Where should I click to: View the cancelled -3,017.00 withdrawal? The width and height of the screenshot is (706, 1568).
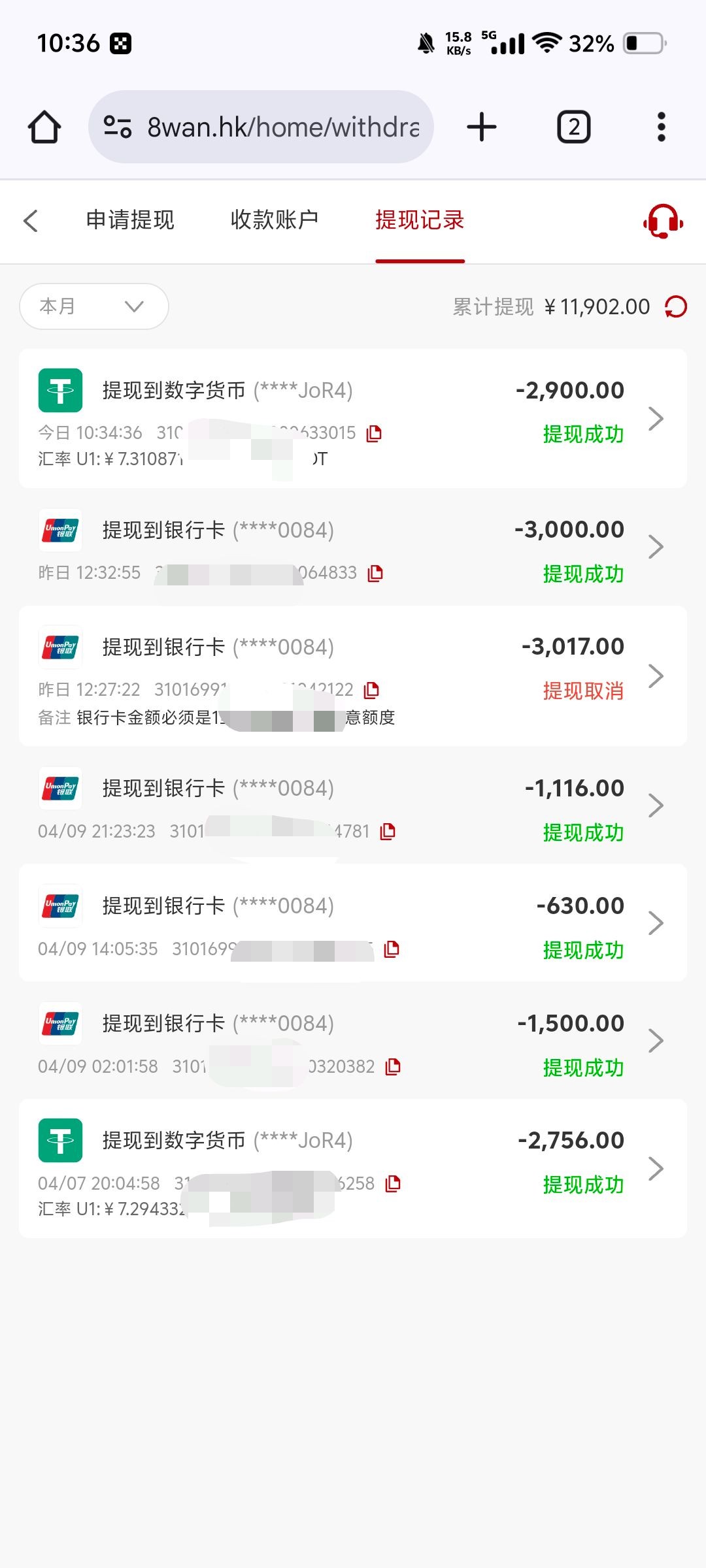pyautogui.click(x=353, y=676)
